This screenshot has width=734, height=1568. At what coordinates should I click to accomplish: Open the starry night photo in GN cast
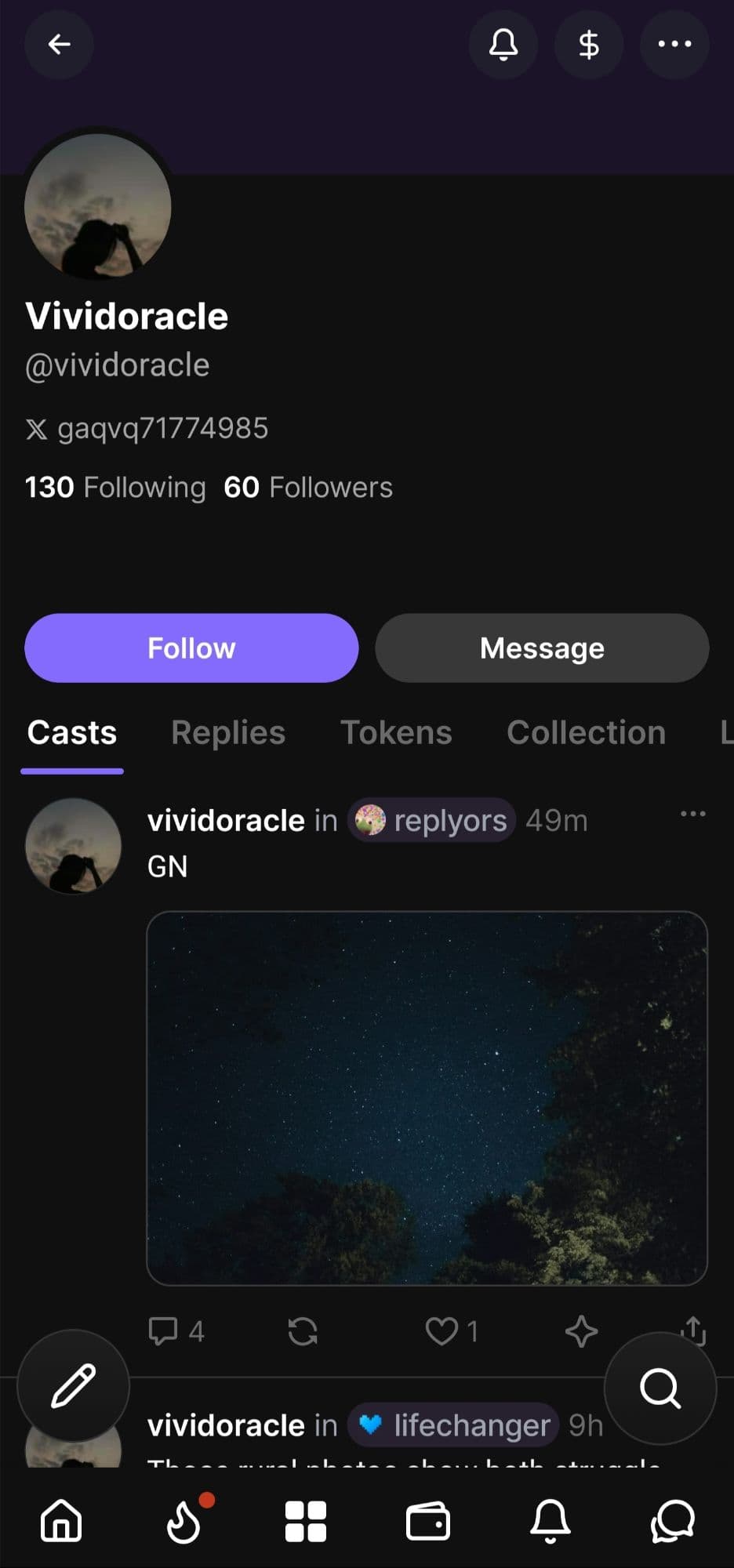click(427, 1098)
